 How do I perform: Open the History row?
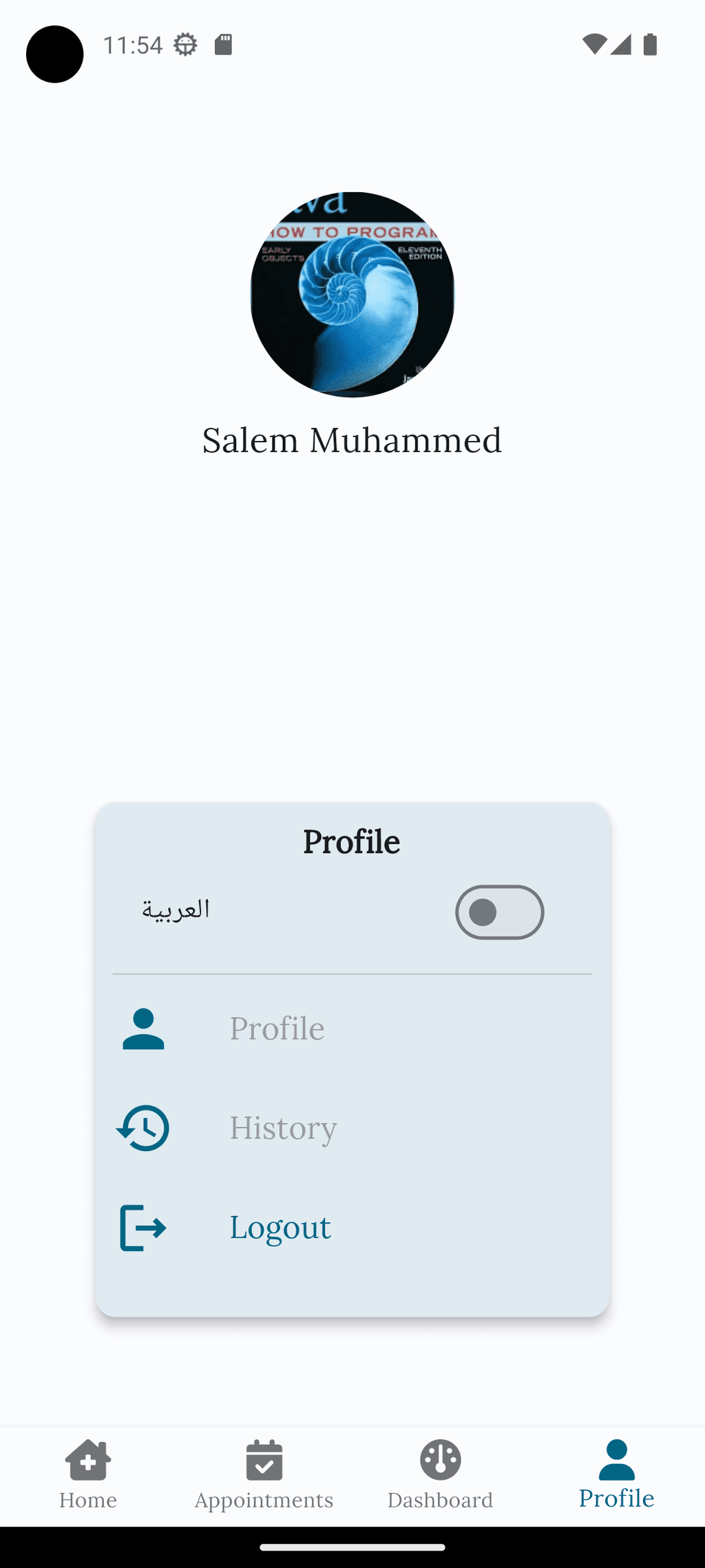coord(352,1128)
